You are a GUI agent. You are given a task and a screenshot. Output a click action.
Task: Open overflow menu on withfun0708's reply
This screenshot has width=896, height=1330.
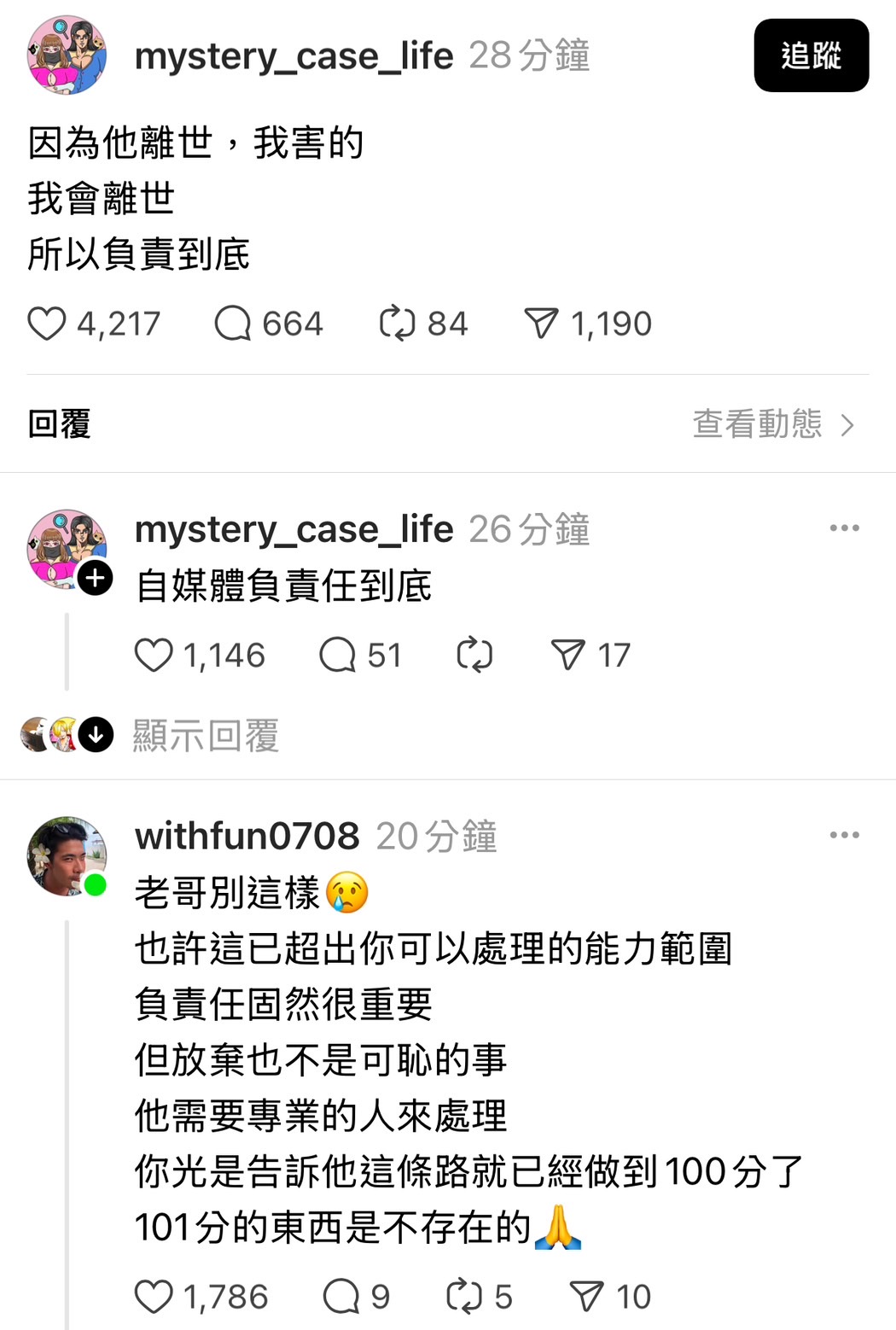coord(844,835)
